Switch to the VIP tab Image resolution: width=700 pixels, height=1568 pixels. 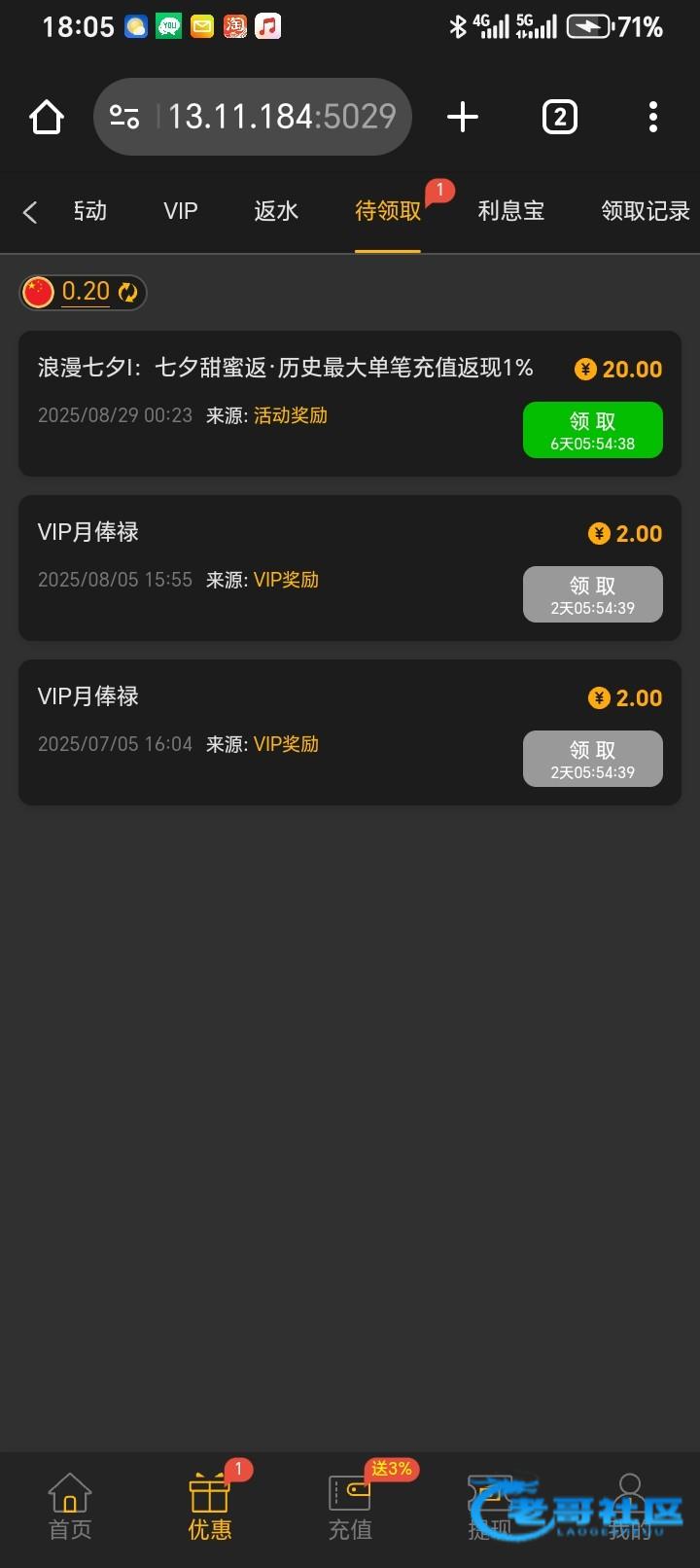(181, 211)
